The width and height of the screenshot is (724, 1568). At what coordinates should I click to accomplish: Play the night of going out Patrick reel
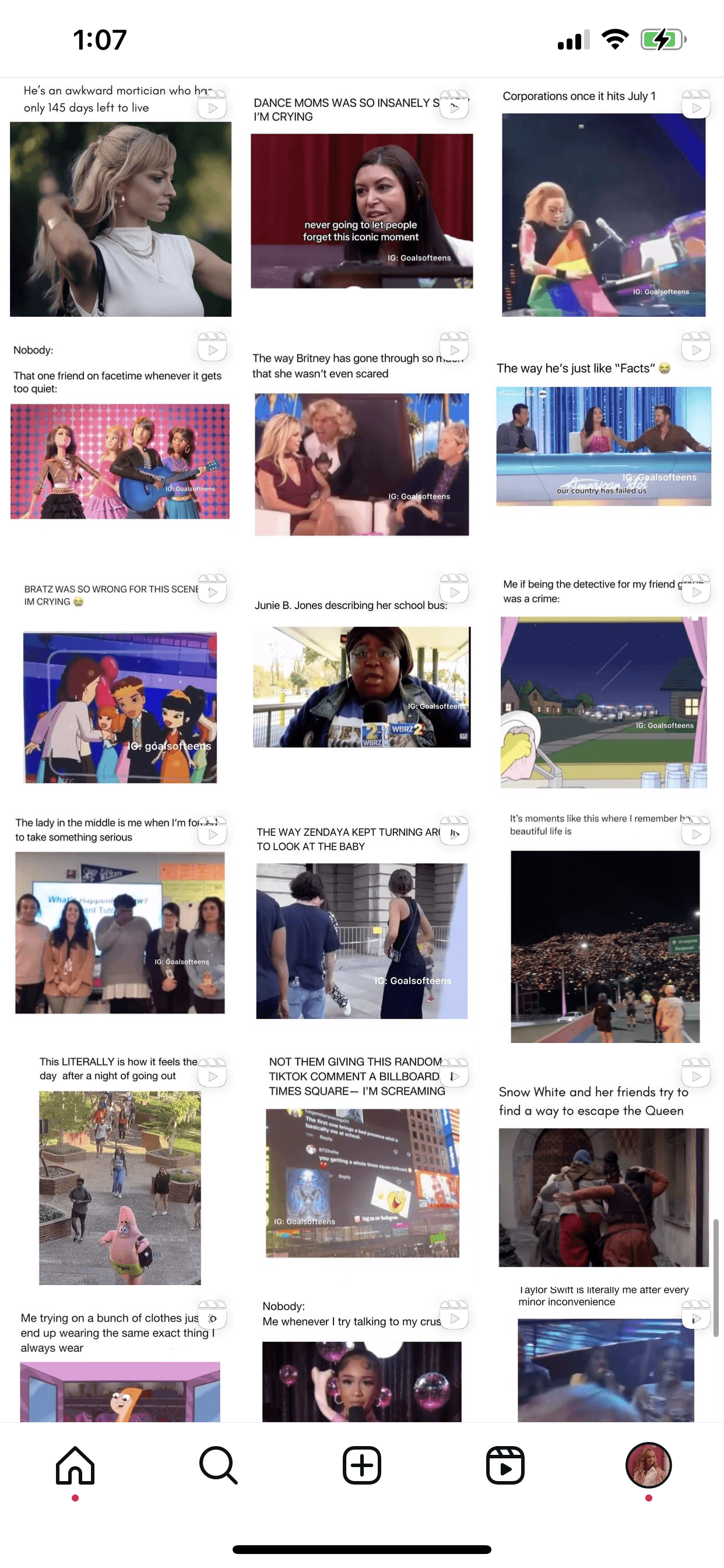tap(121, 1187)
